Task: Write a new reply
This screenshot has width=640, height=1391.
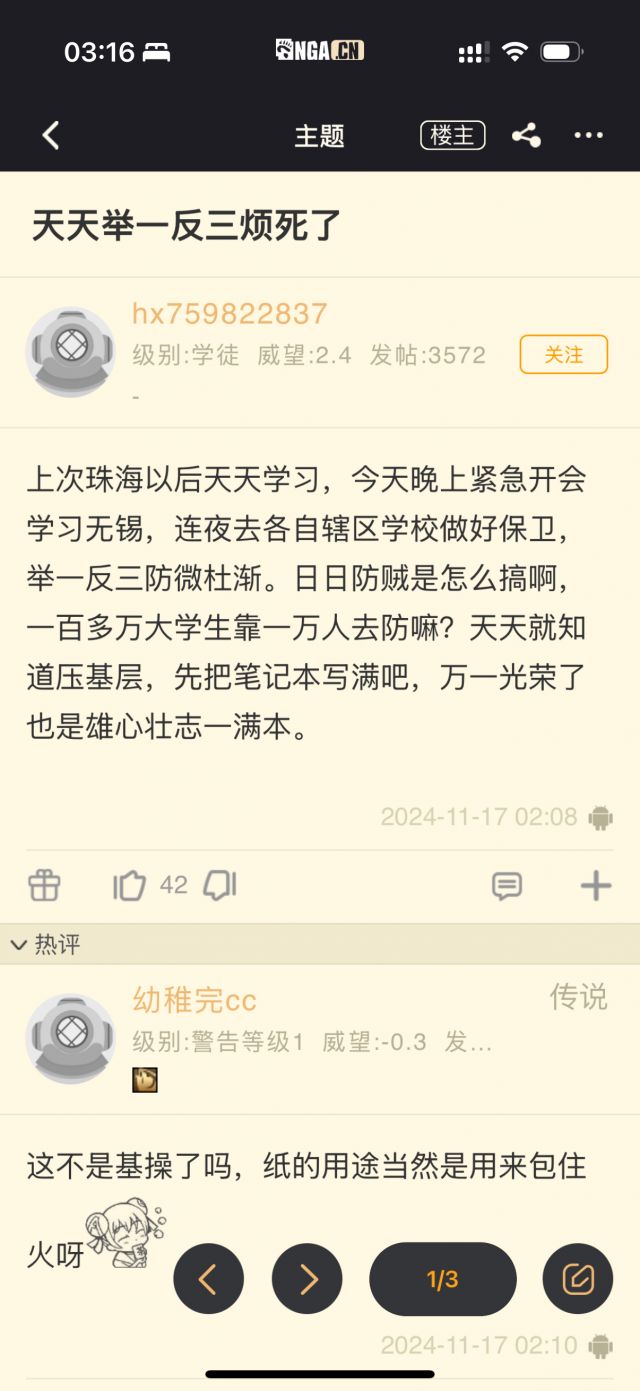Action: (x=577, y=1278)
